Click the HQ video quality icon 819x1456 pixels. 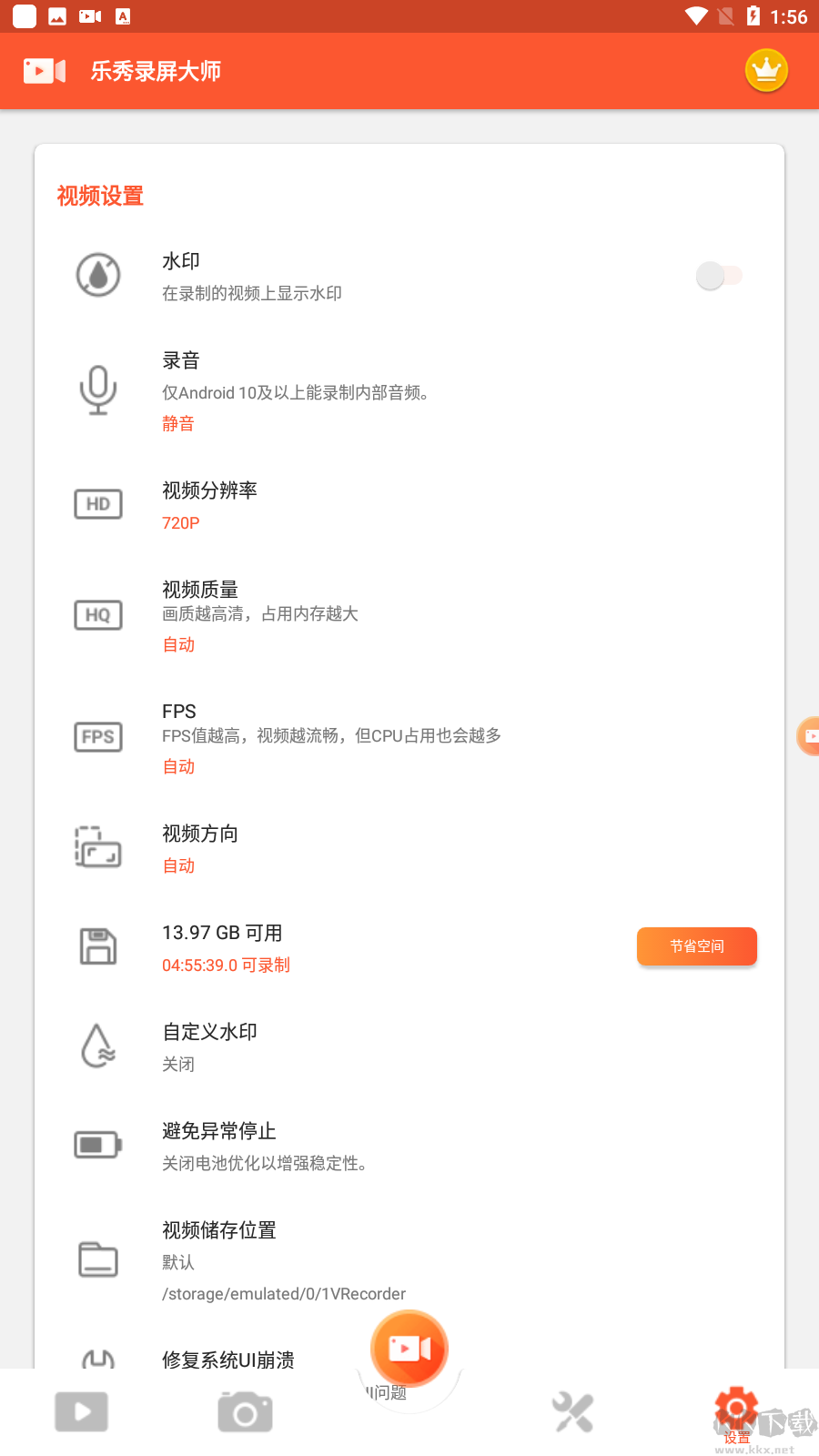[97, 615]
